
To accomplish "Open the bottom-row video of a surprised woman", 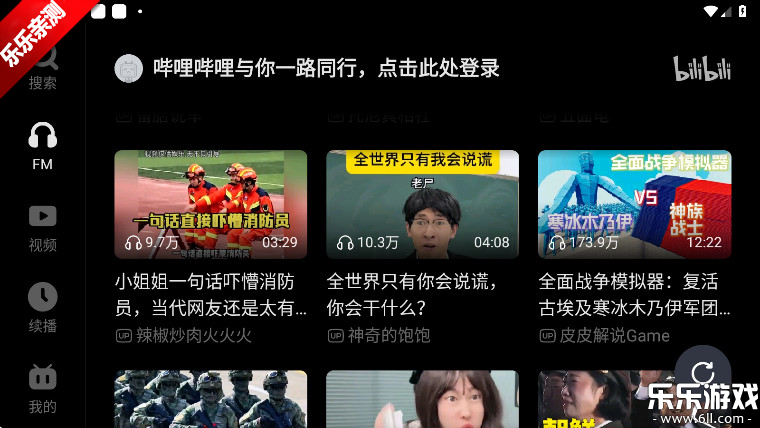I will tap(422, 400).
